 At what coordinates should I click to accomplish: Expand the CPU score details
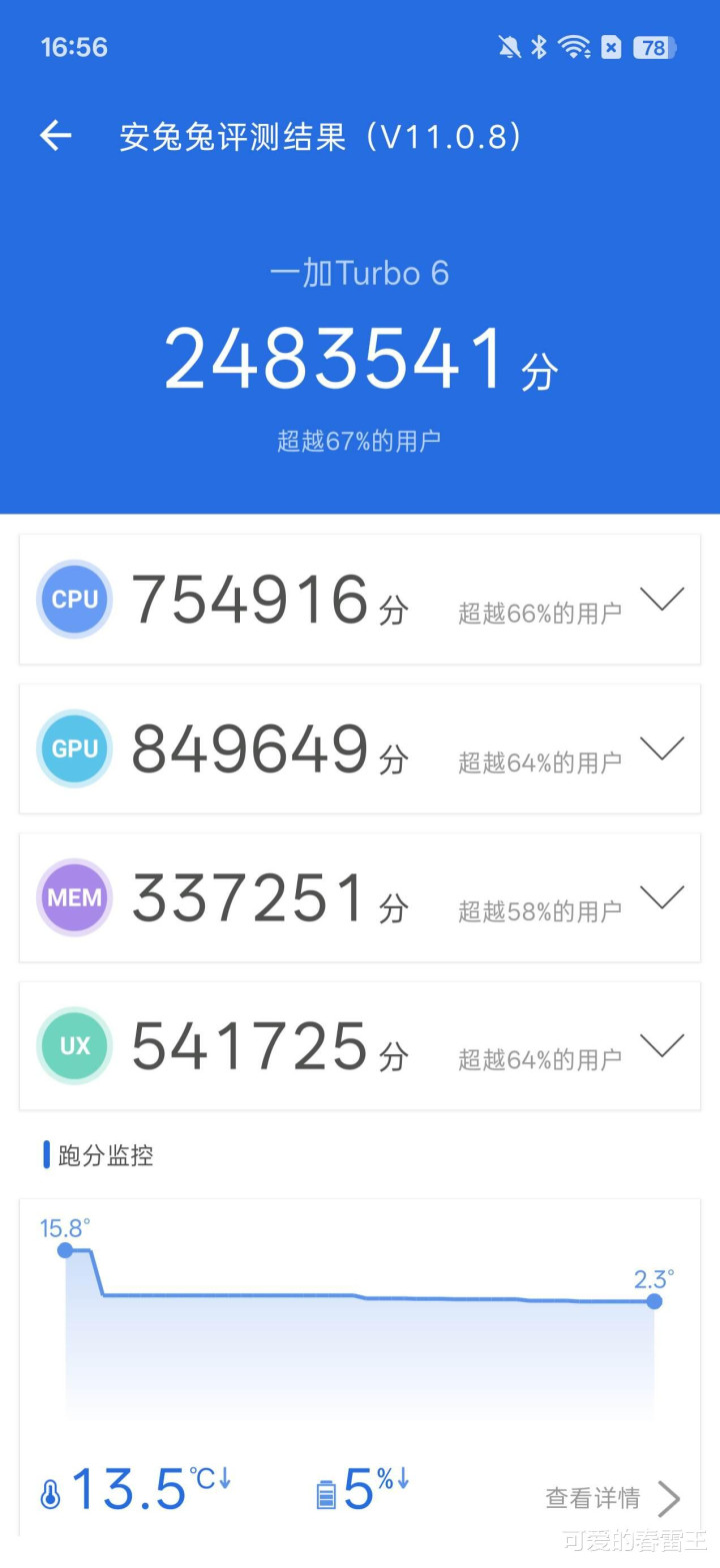[x=661, y=600]
